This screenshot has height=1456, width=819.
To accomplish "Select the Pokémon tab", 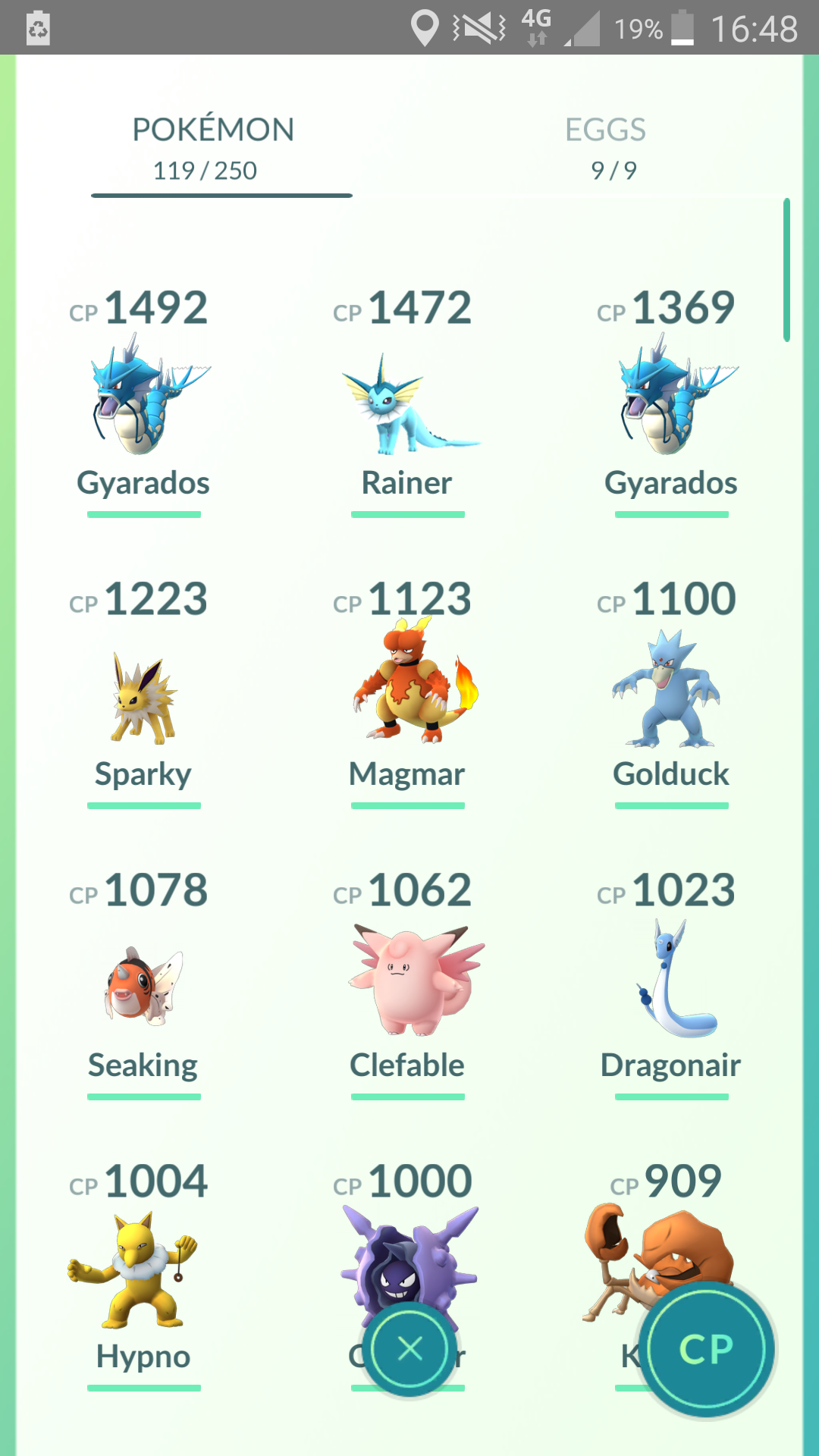I will click(x=213, y=149).
